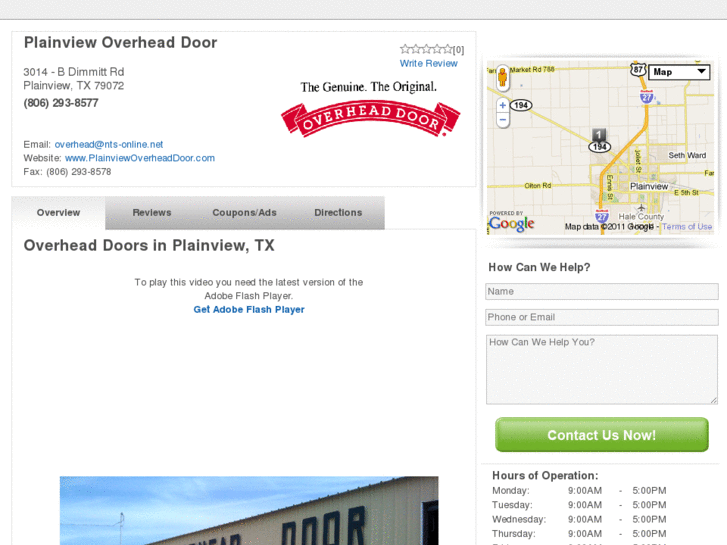Rate the business with the stars

(x=425, y=49)
